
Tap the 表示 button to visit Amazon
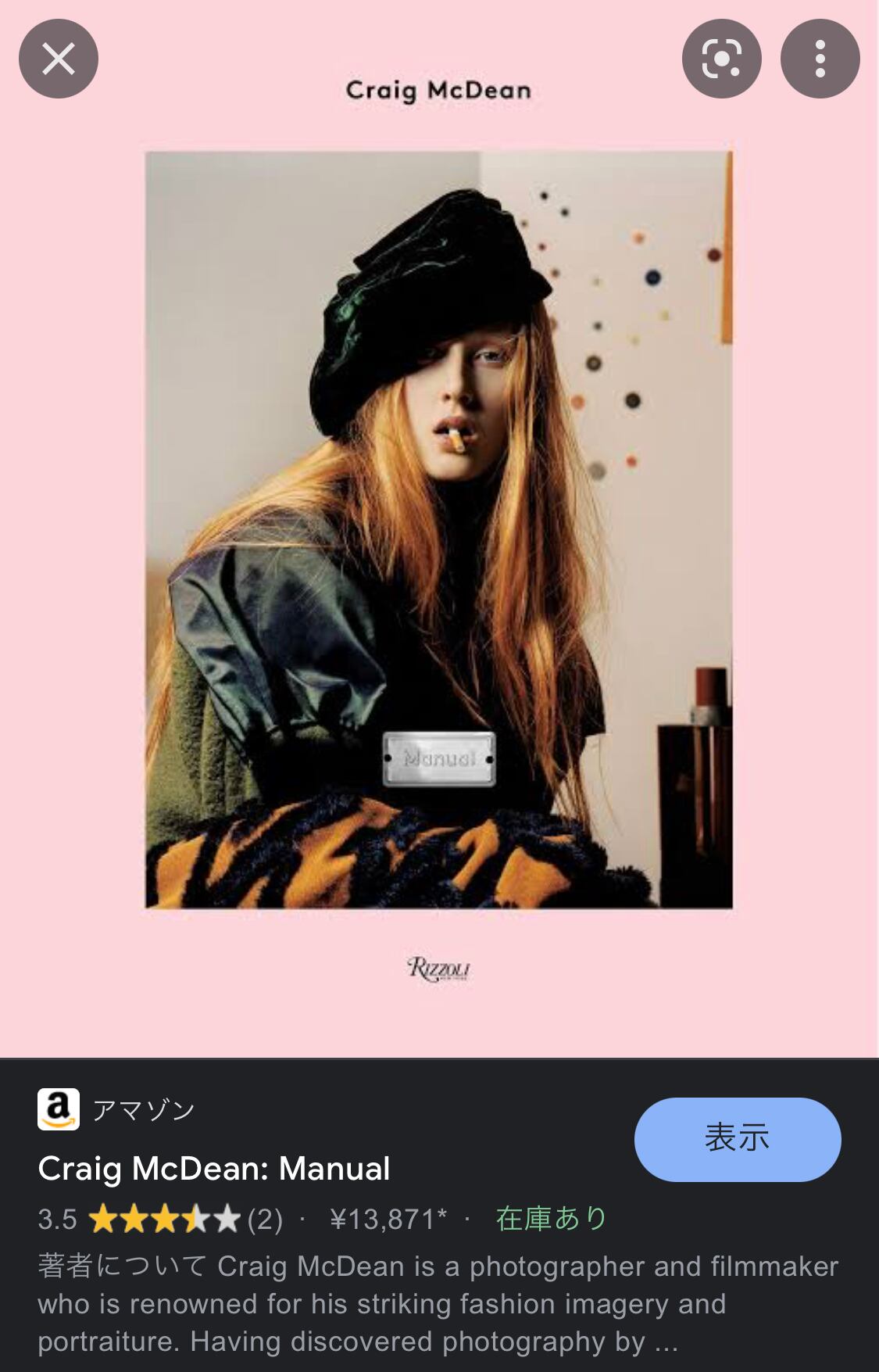737,1138
